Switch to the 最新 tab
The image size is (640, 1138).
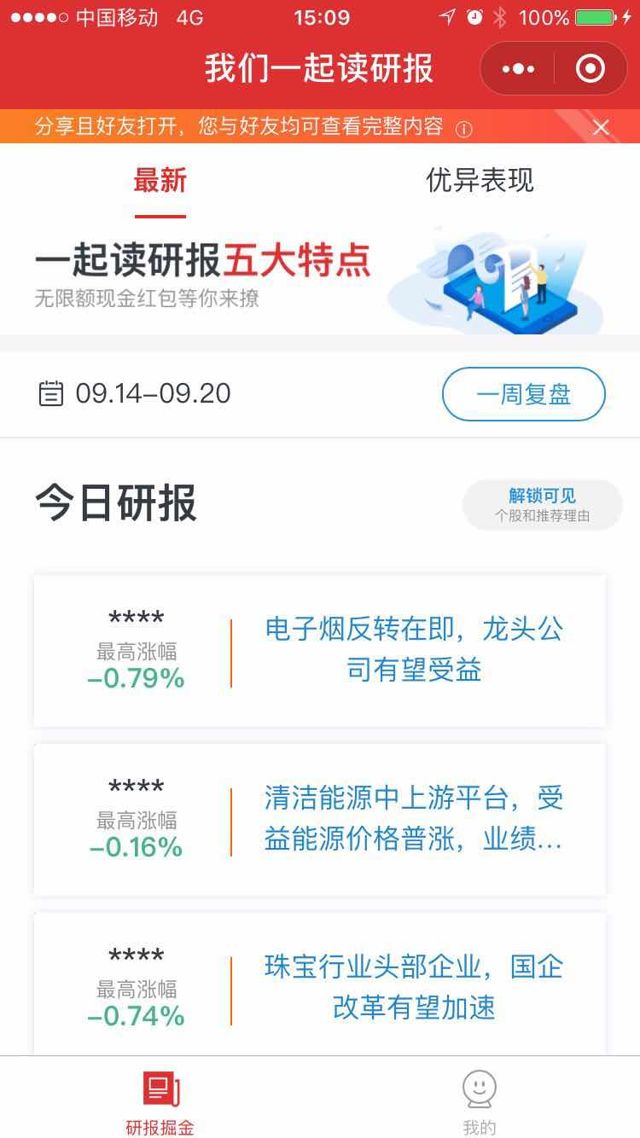tap(160, 181)
